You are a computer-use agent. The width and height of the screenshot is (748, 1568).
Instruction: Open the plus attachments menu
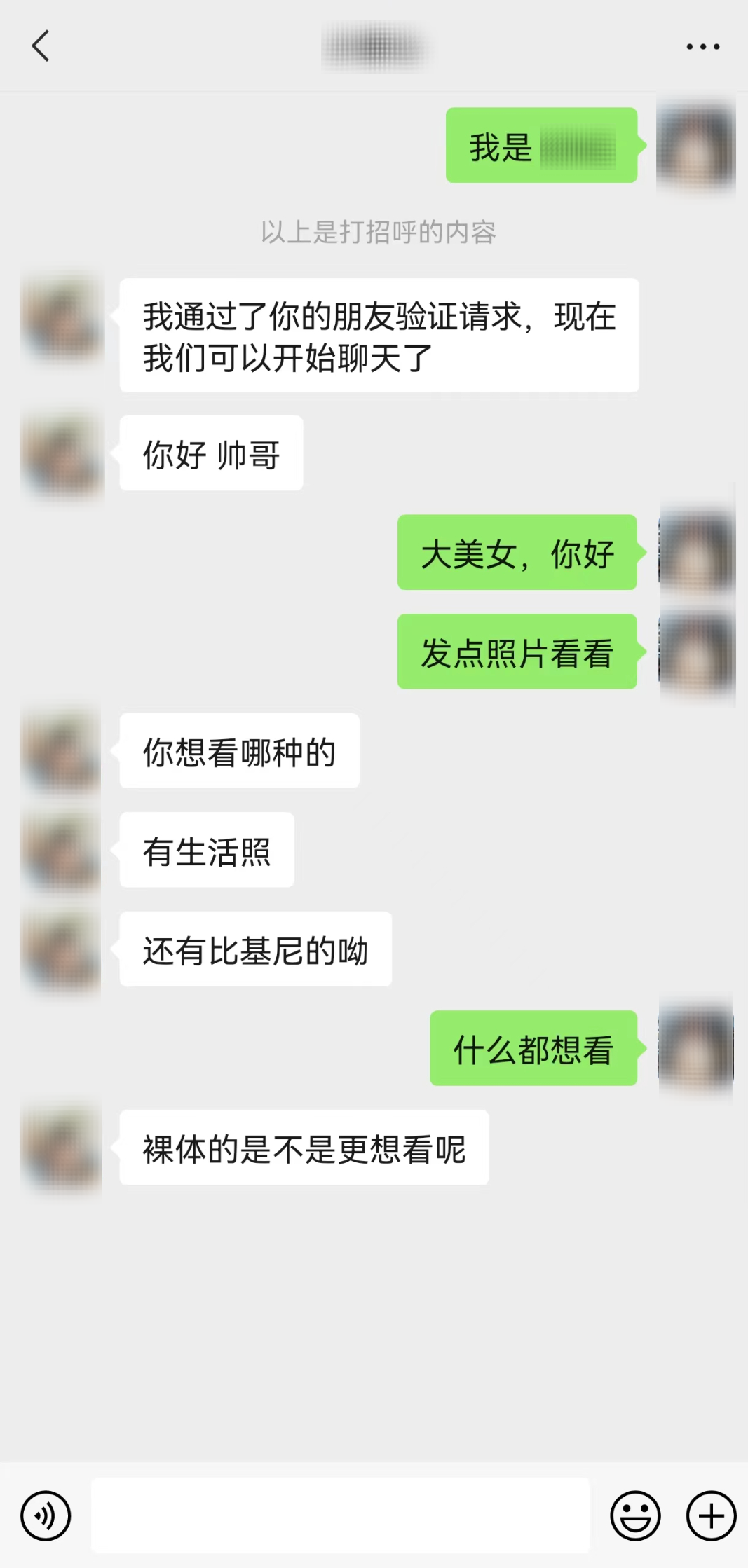711,1515
